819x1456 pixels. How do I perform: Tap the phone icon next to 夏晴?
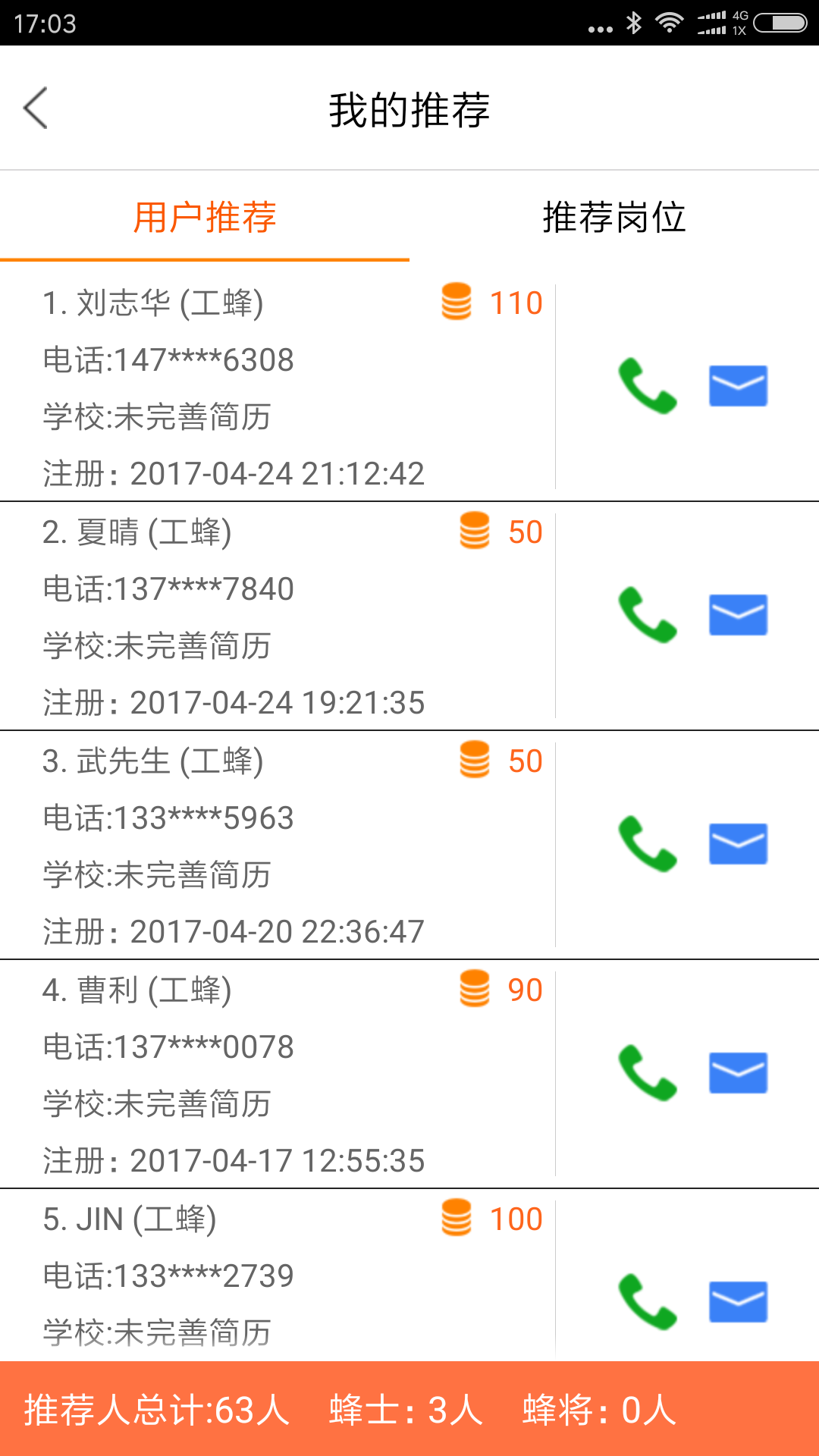648,615
